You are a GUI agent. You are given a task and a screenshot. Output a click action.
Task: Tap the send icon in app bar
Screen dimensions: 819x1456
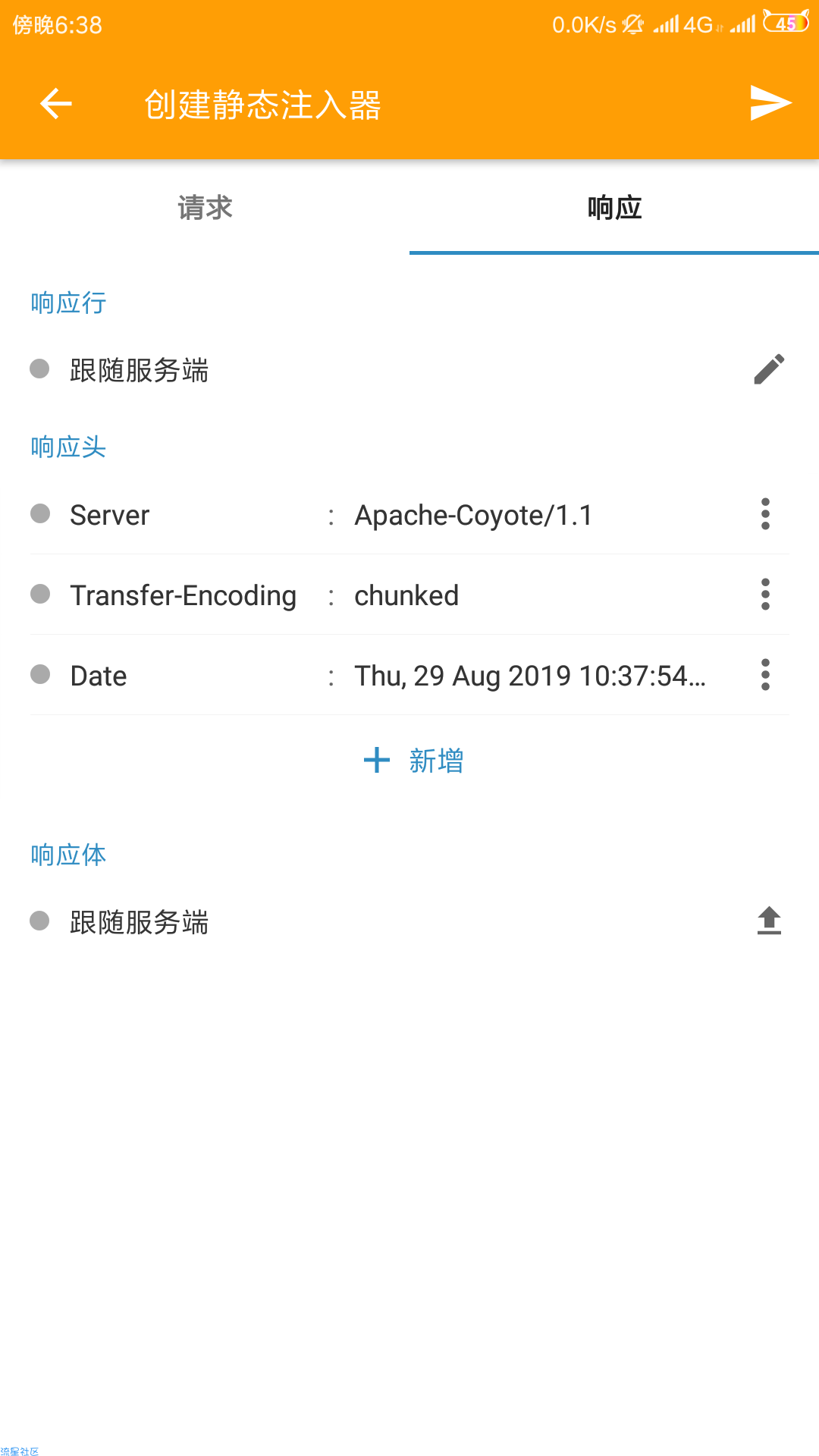[770, 103]
